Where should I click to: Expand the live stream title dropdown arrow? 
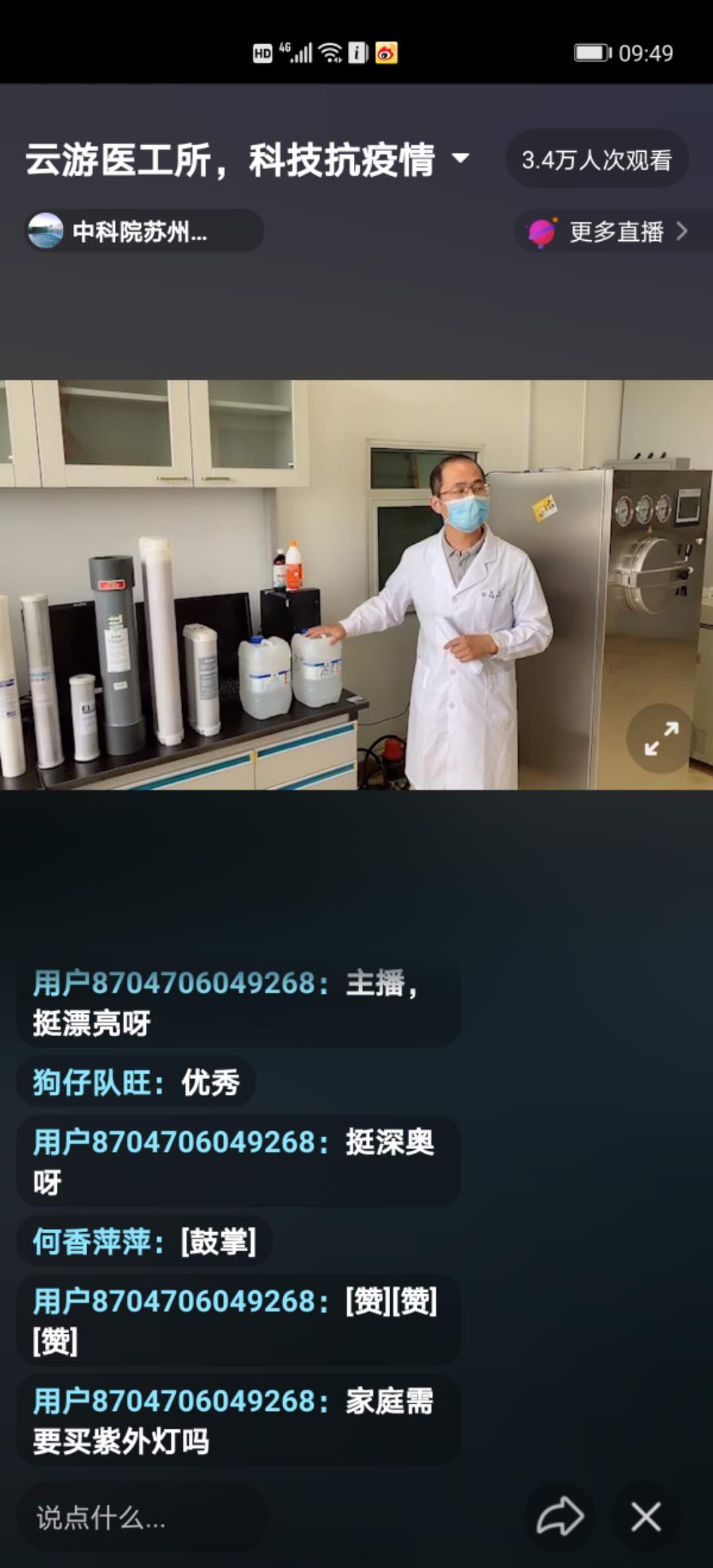point(460,158)
